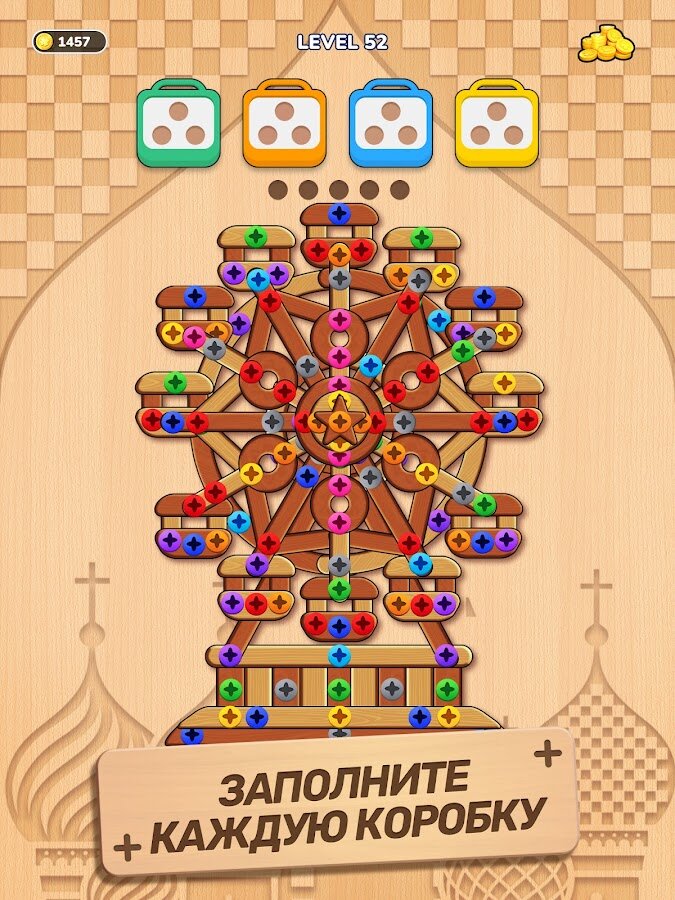Image resolution: width=675 pixels, height=900 pixels.
Task: Tap the green screw on the leftmost cabin roof
Action: click(175, 382)
